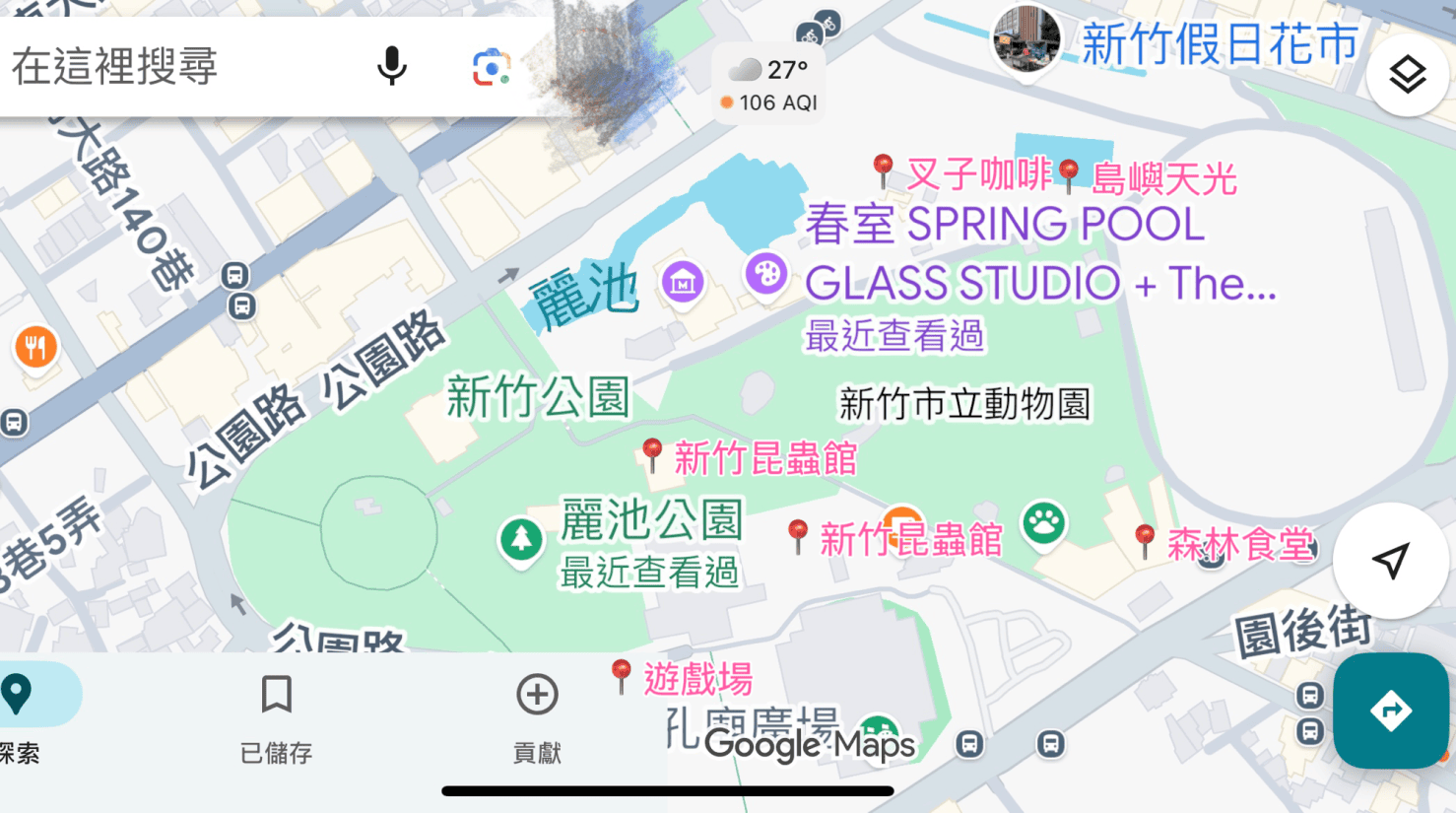The width and height of the screenshot is (1456, 813).
Task: Center map on my current location
Action: pyautogui.click(x=1390, y=561)
